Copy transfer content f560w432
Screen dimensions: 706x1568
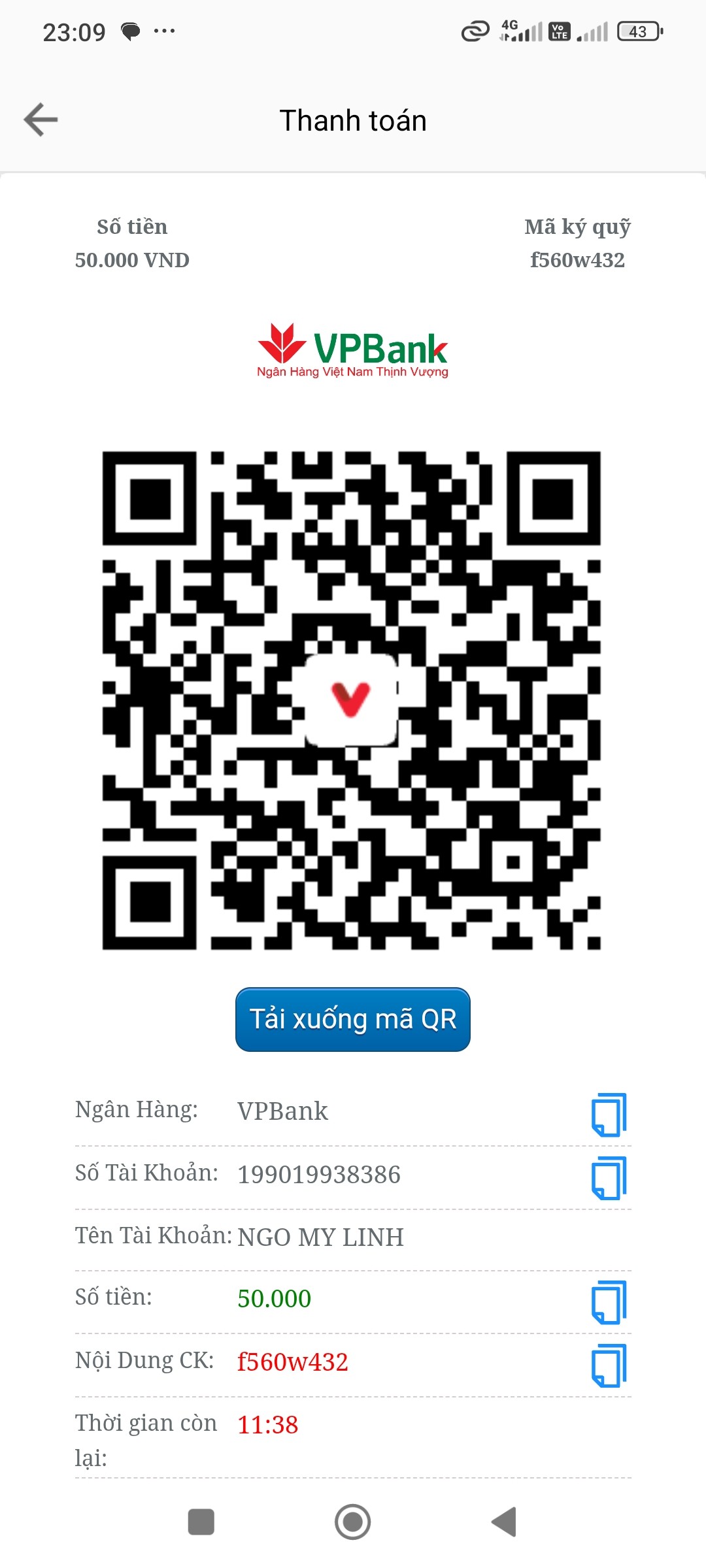point(609,1365)
